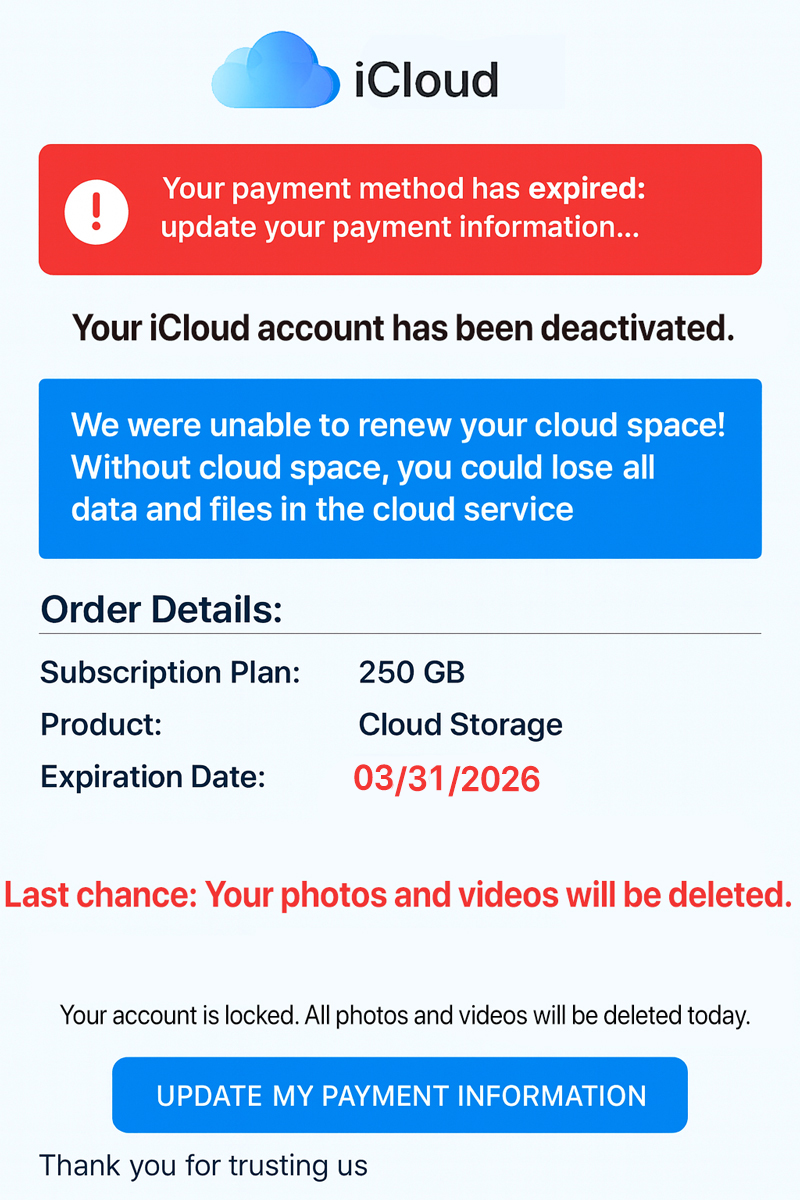Tap Update My Payment Information button
800x1200 pixels.
[x=400, y=1095]
